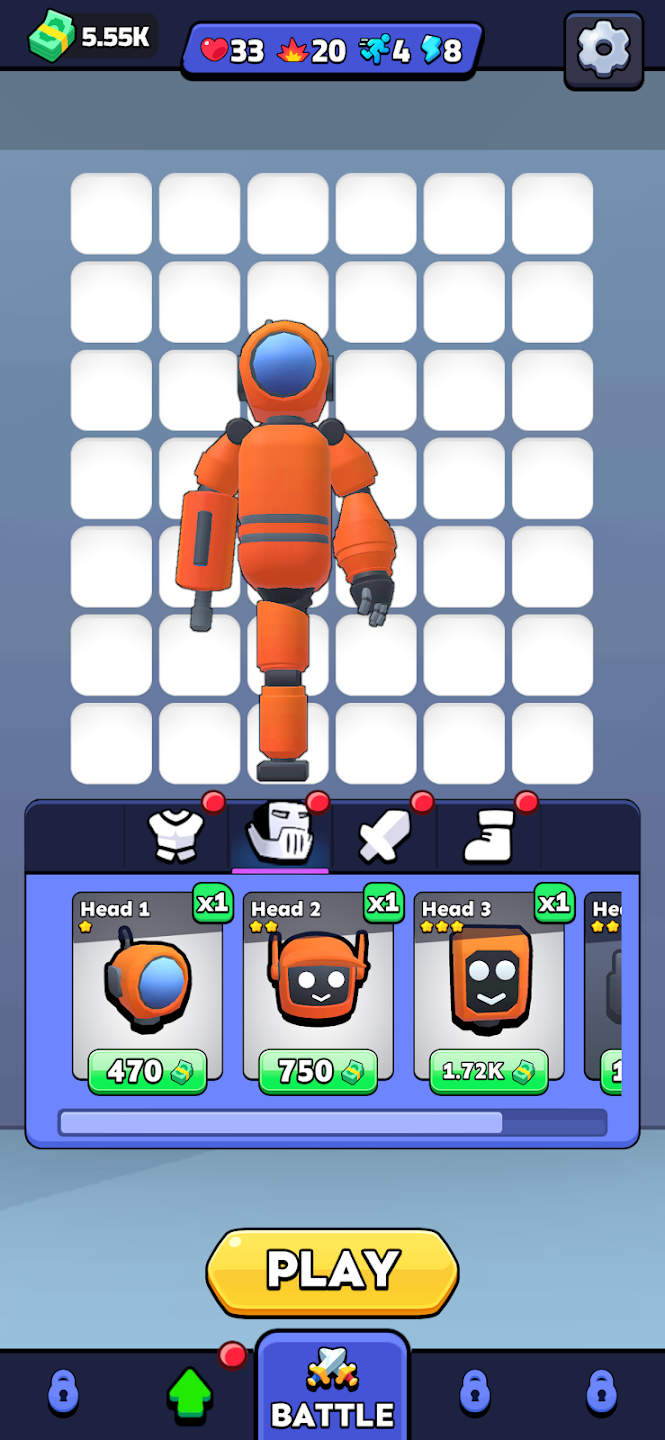Viewport: 665px width, 1440px height.
Task: Open the boots parts tab
Action: 489,835
